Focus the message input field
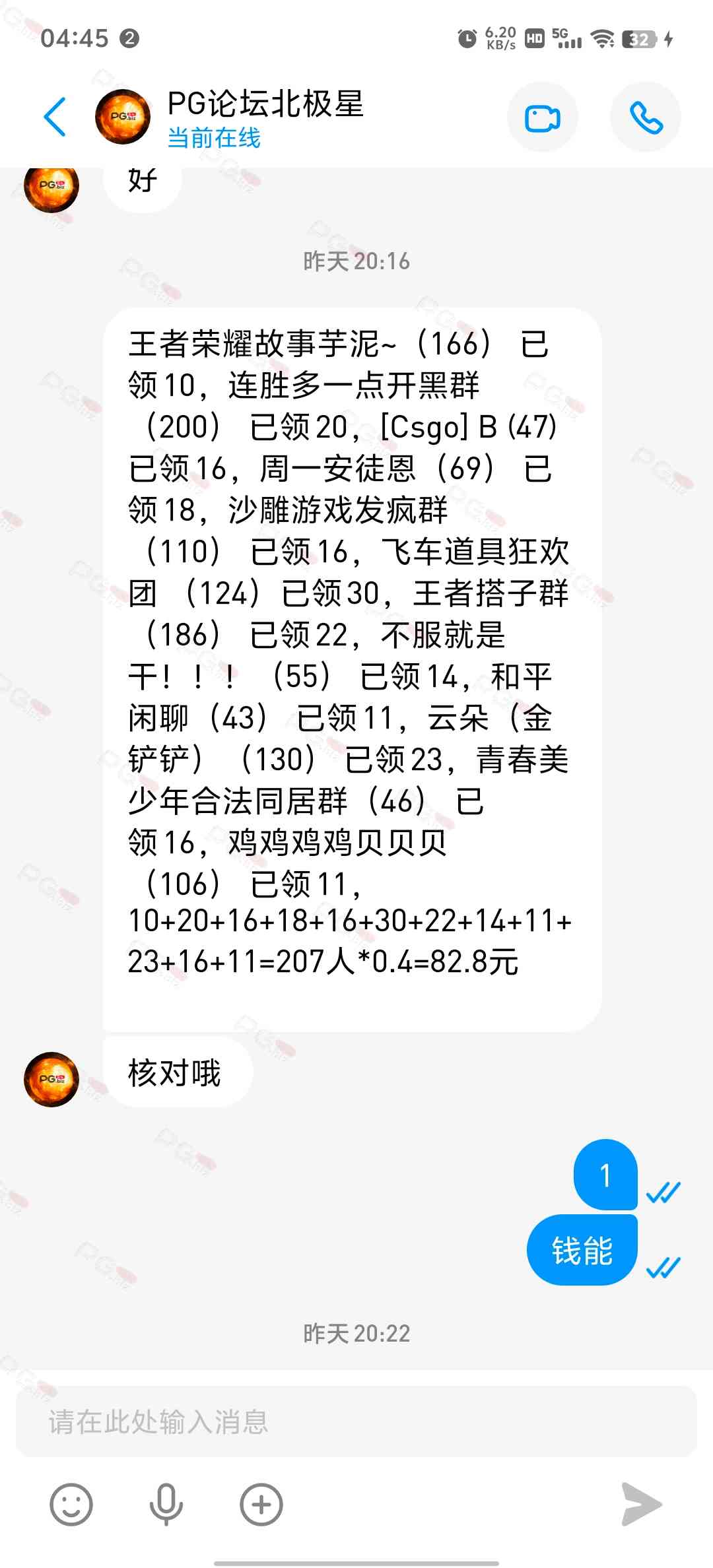The image size is (713, 1568). [x=356, y=1422]
